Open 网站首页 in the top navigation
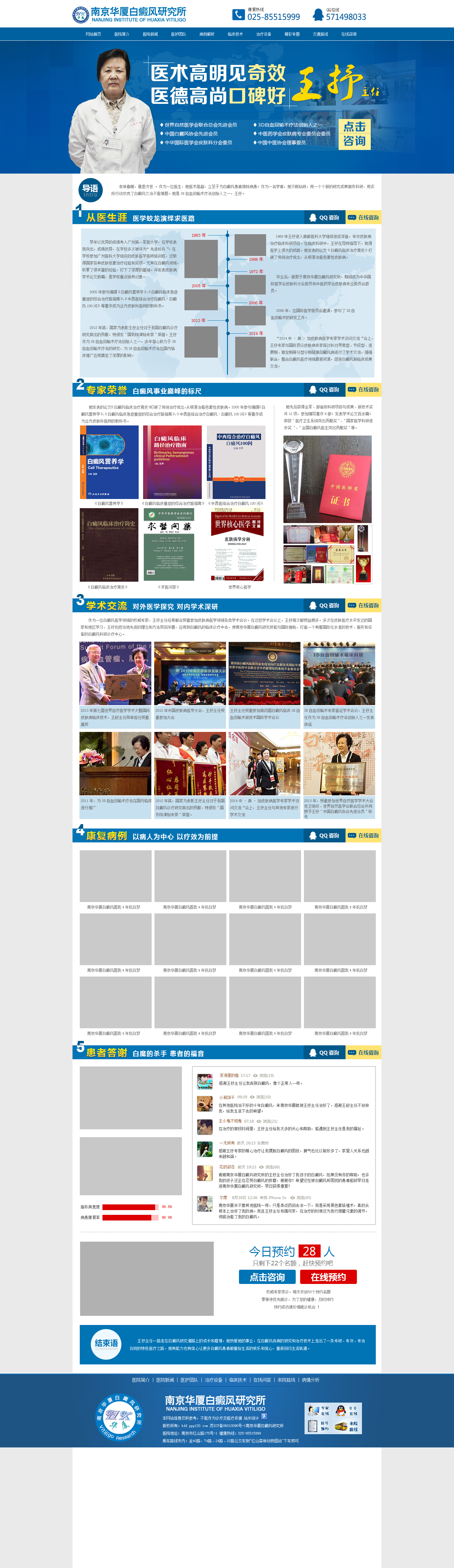This screenshot has width=454, height=1568. 93,34
